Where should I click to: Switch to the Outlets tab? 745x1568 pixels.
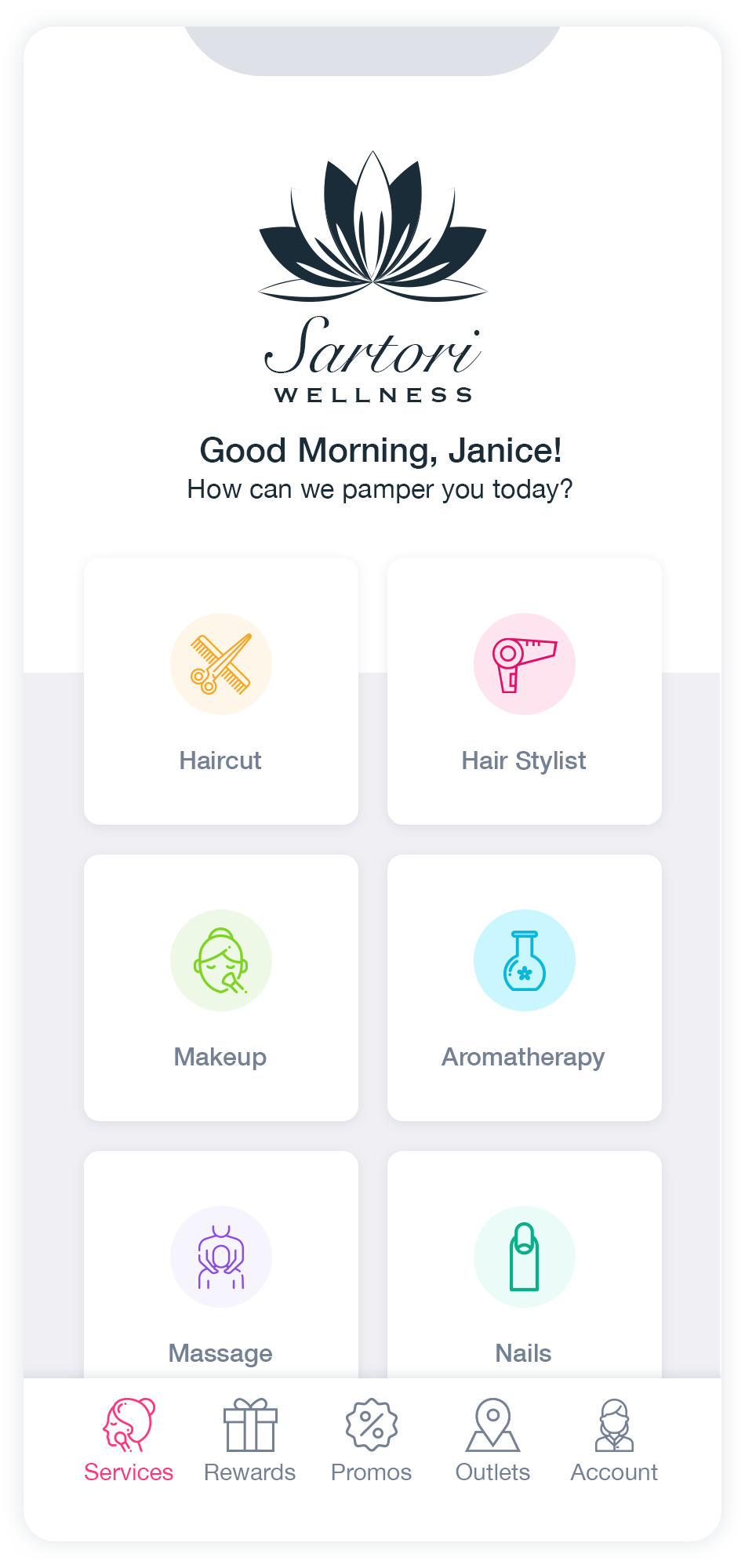click(492, 1441)
